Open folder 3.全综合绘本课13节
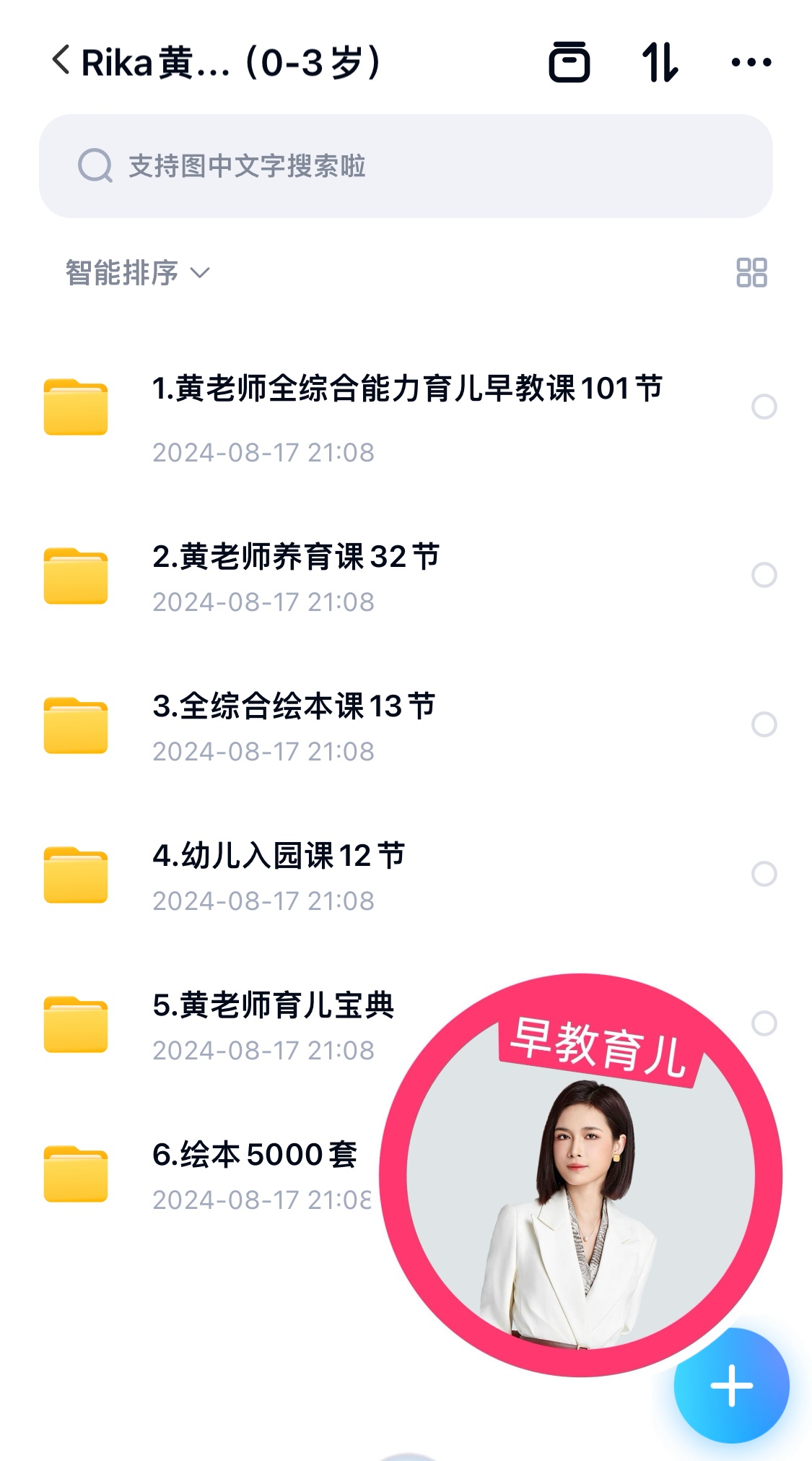812x1461 pixels. pyautogui.click(x=294, y=706)
